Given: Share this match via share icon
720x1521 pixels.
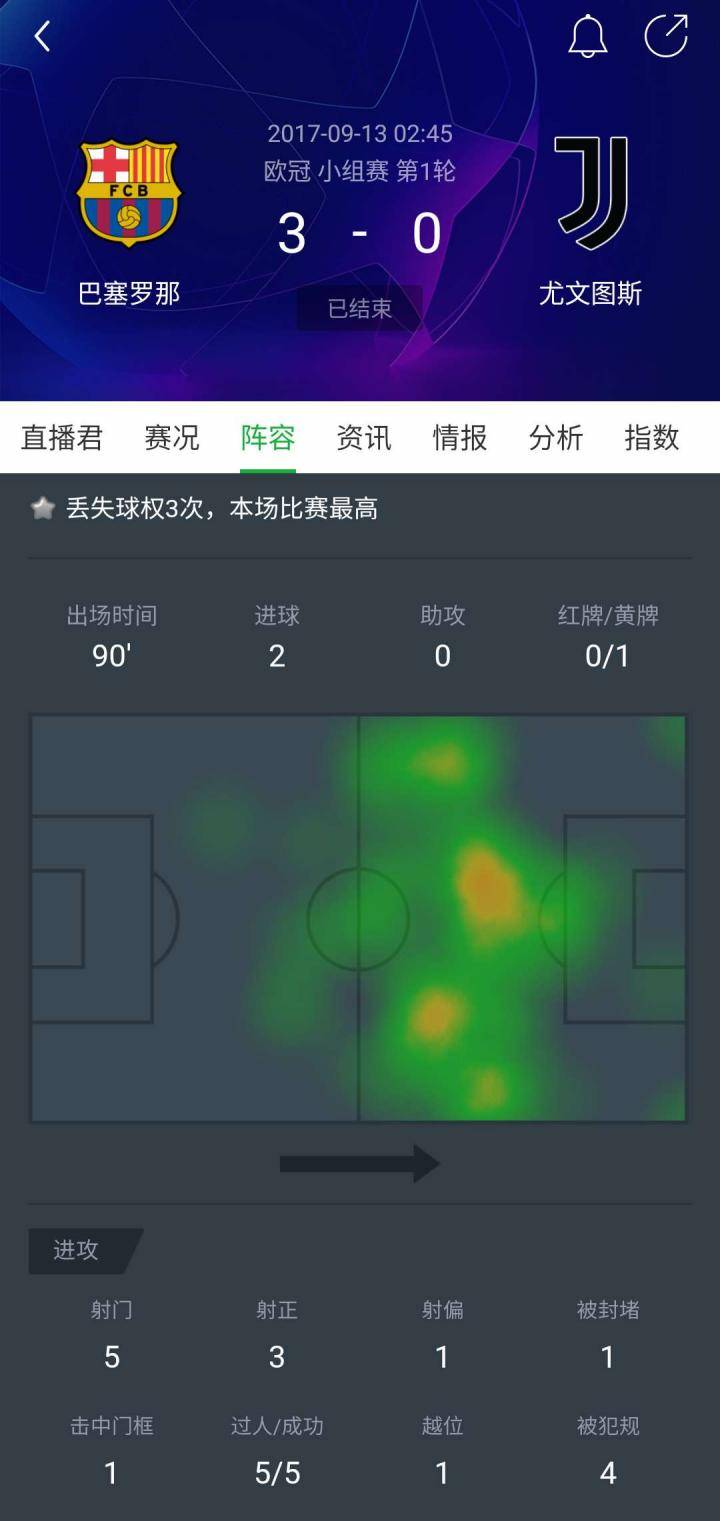Looking at the screenshot, I should pyautogui.click(x=666, y=36).
